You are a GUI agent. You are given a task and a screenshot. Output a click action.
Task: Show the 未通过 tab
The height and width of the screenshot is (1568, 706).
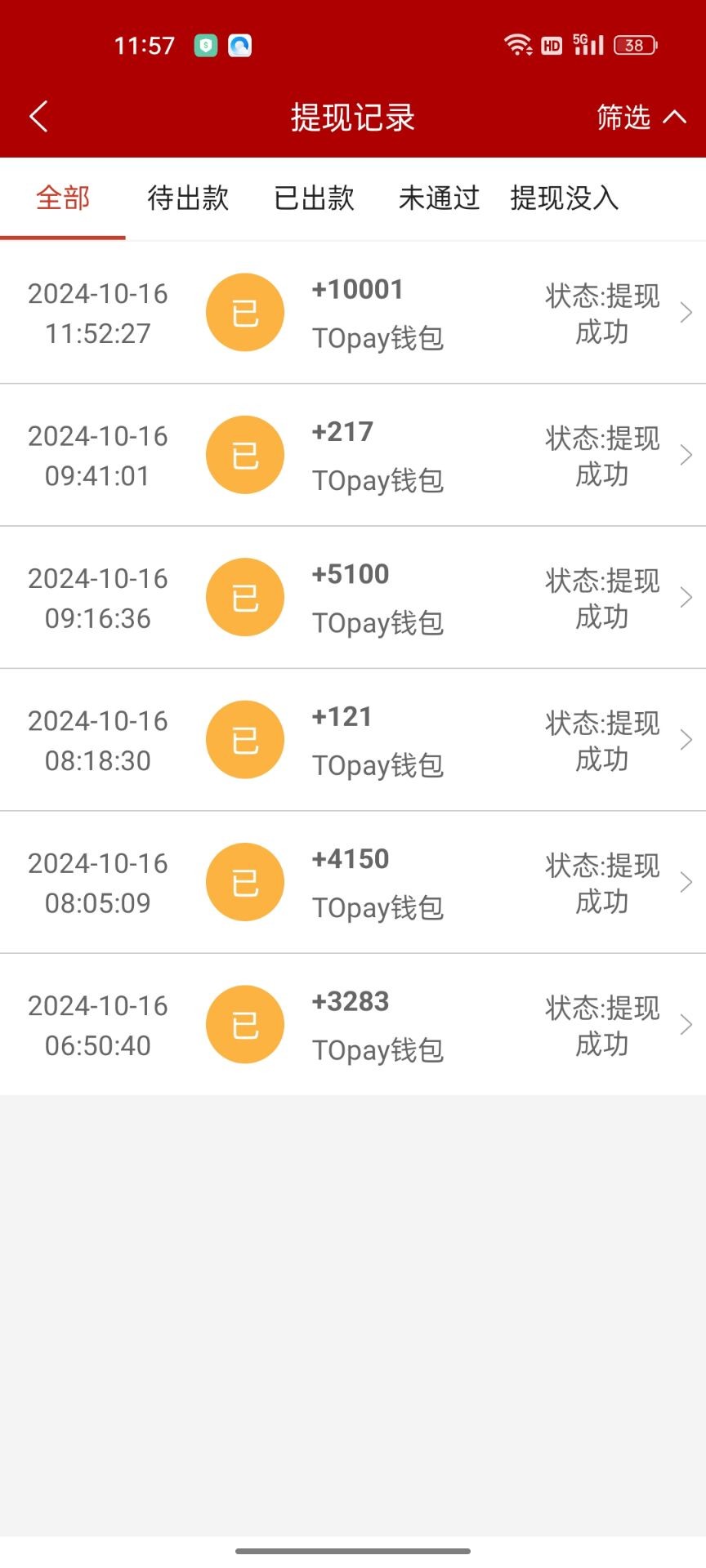click(x=439, y=198)
